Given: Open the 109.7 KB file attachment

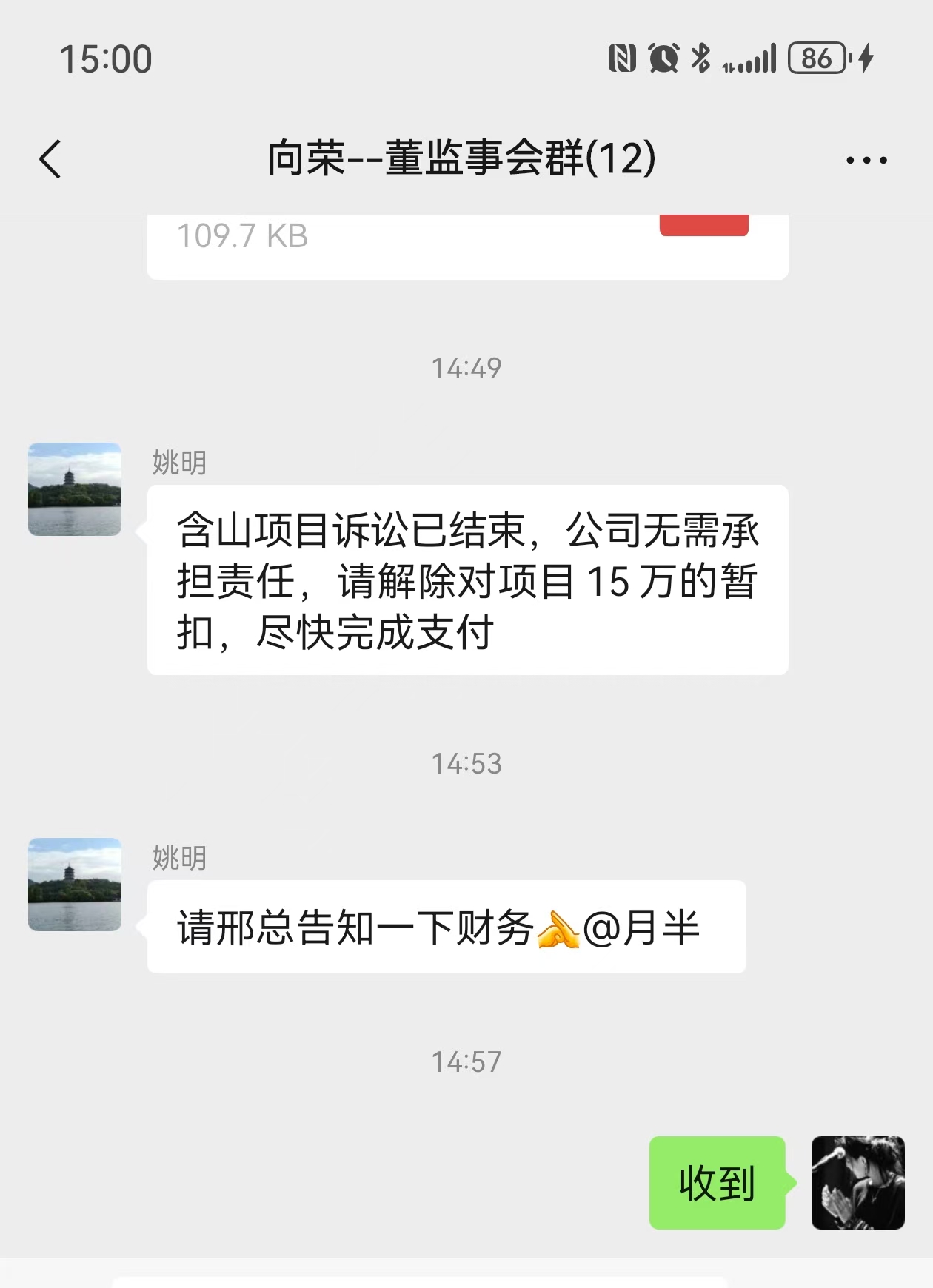Looking at the screenshot, I should pos(466,244).
